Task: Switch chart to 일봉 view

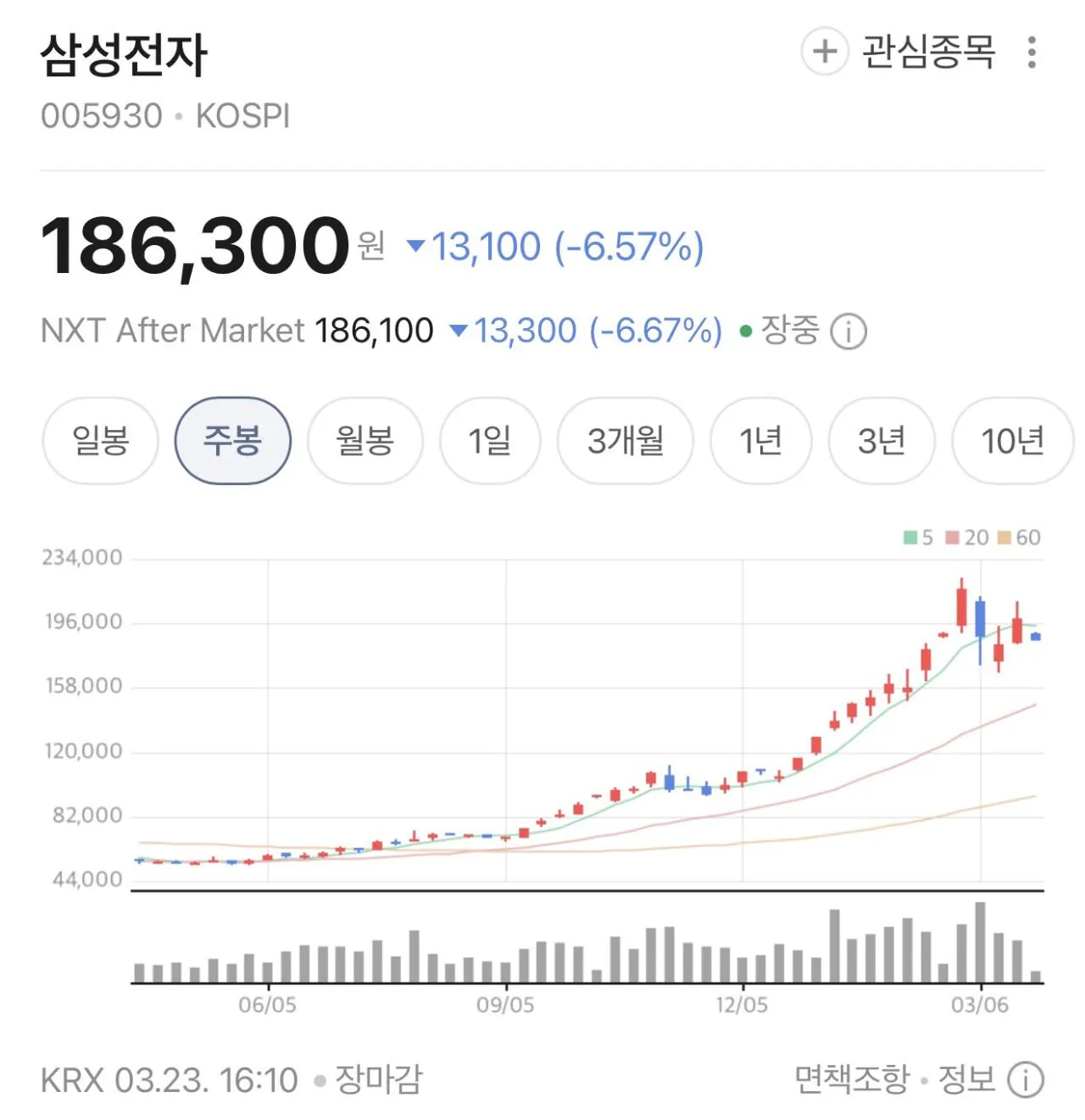Action: click(100, 441)
